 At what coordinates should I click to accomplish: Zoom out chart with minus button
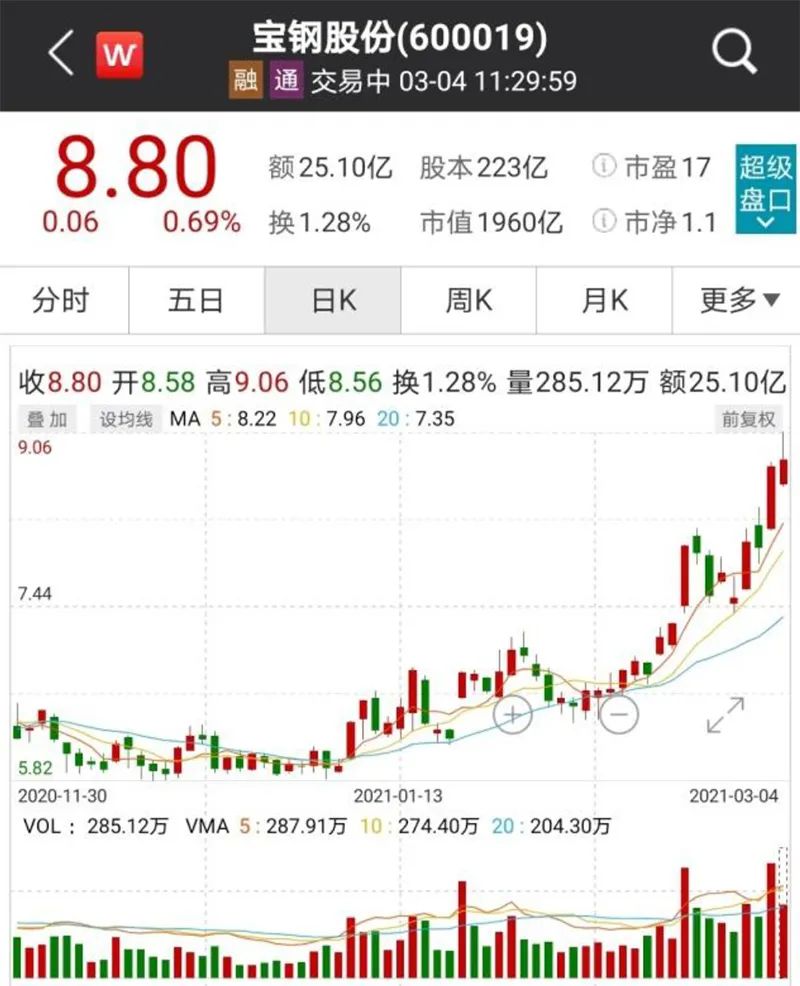pyautogui.click(x=619, y=714)
